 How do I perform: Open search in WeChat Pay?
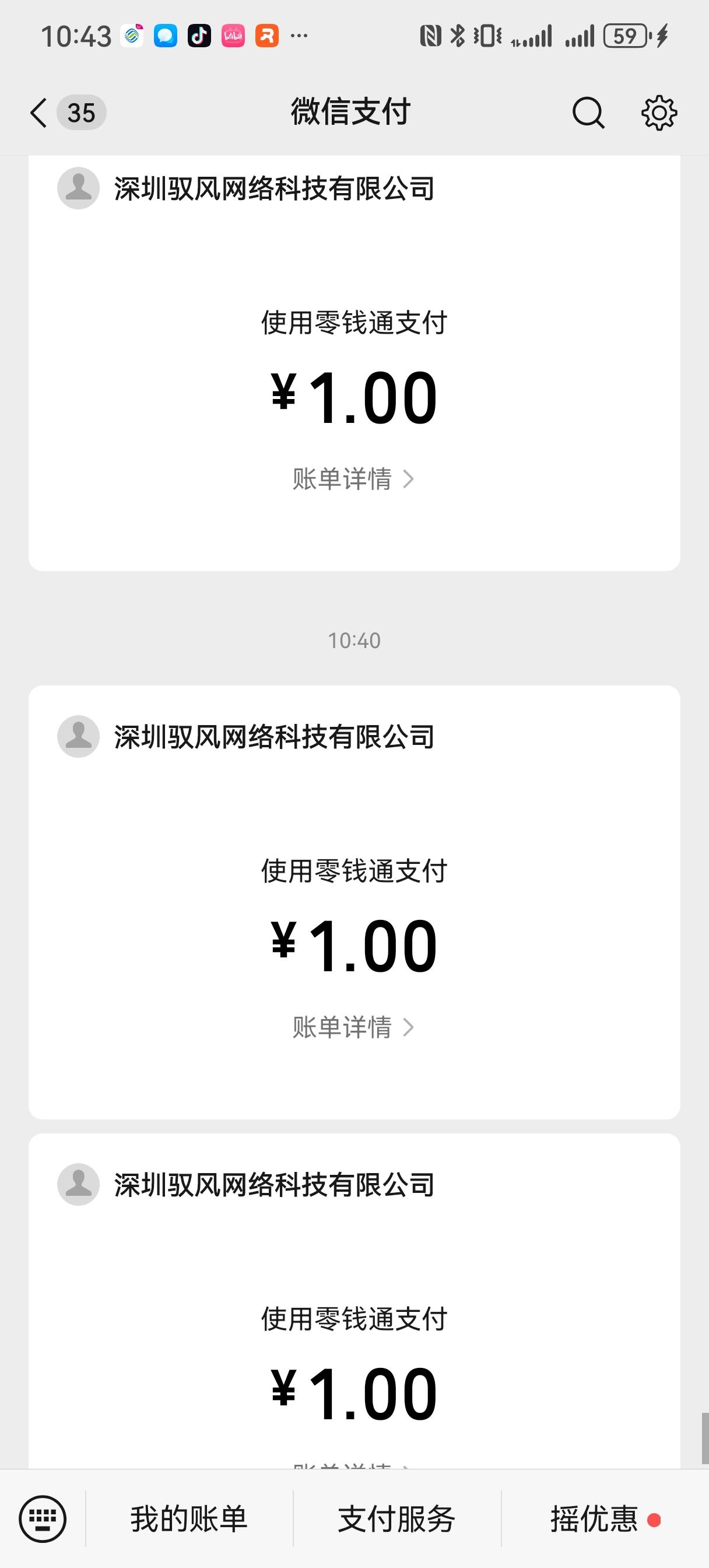(588, 113)
